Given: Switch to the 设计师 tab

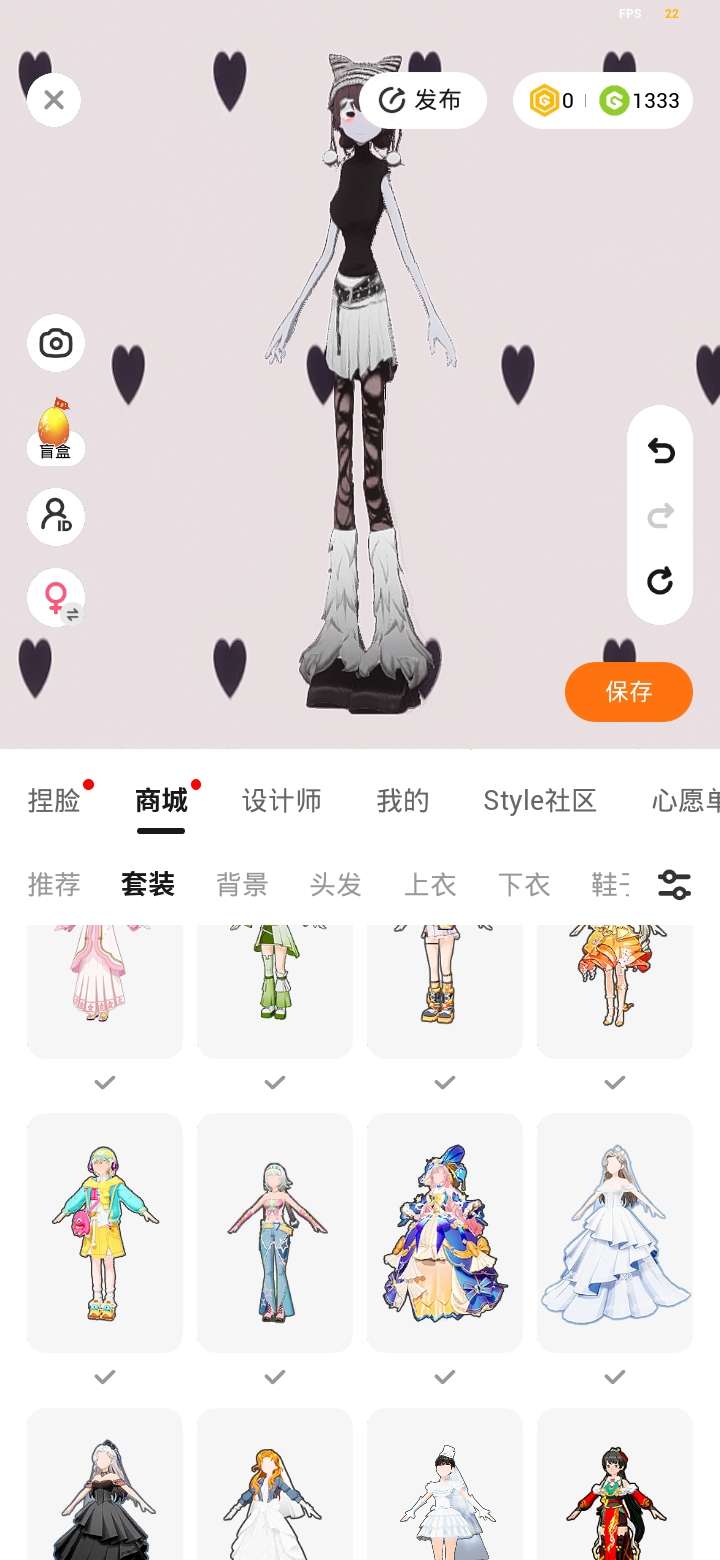Looking at the screenshot, I should click(282, 801).
